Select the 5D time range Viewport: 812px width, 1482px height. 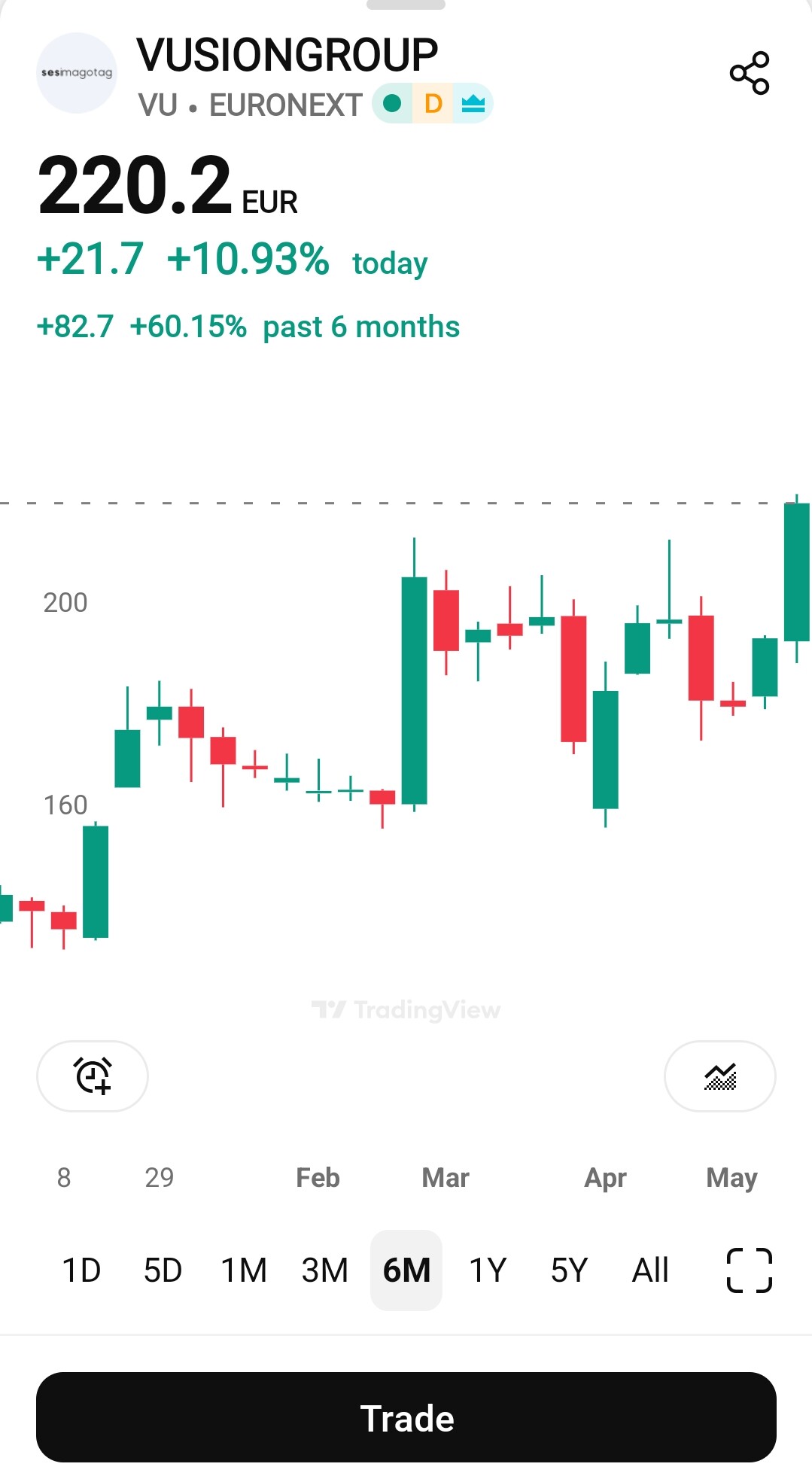[x=163, y=1271]
